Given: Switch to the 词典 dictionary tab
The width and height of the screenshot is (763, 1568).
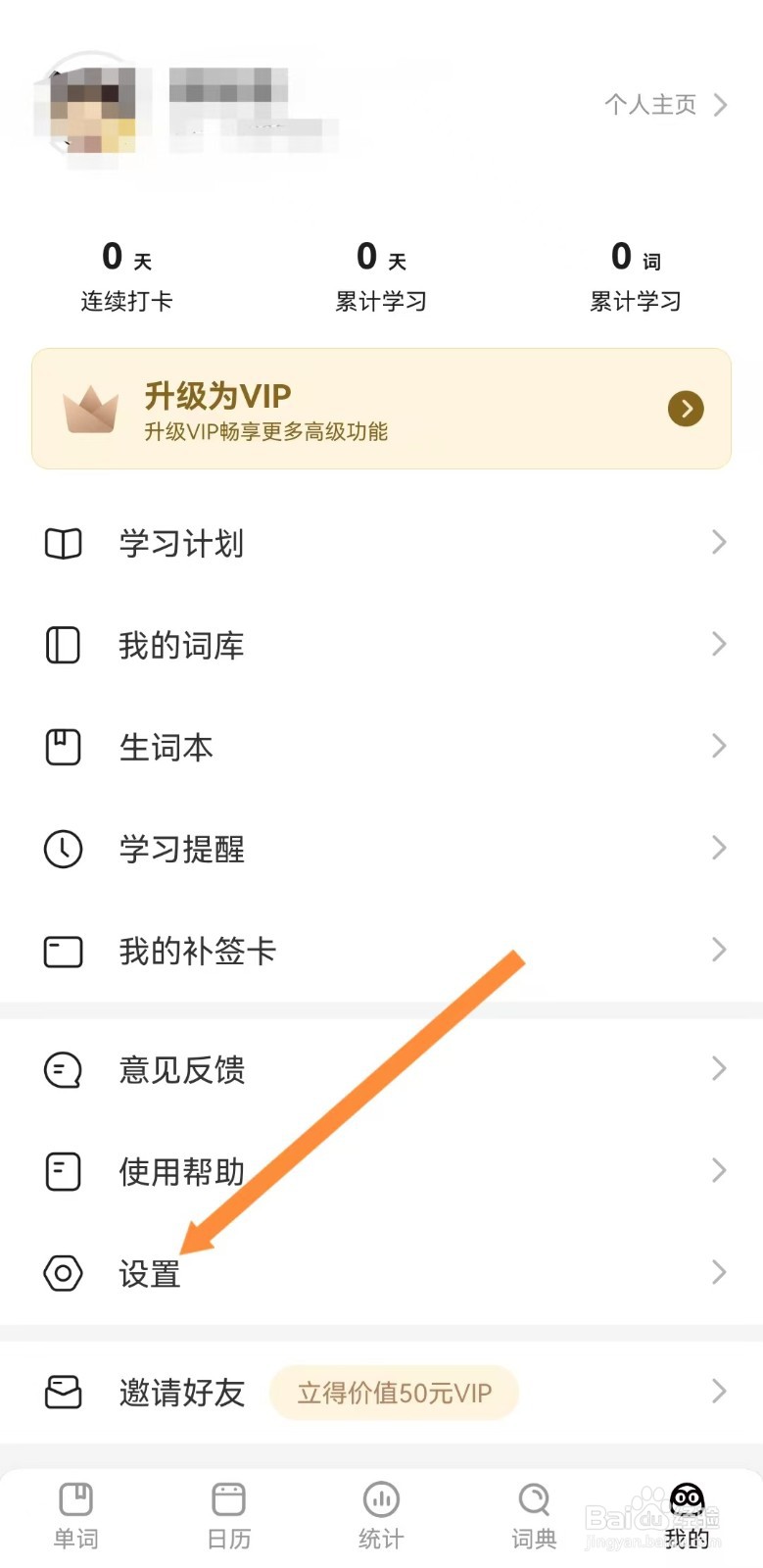Looking at the screenshot, I should click(x=533, y=1514).
